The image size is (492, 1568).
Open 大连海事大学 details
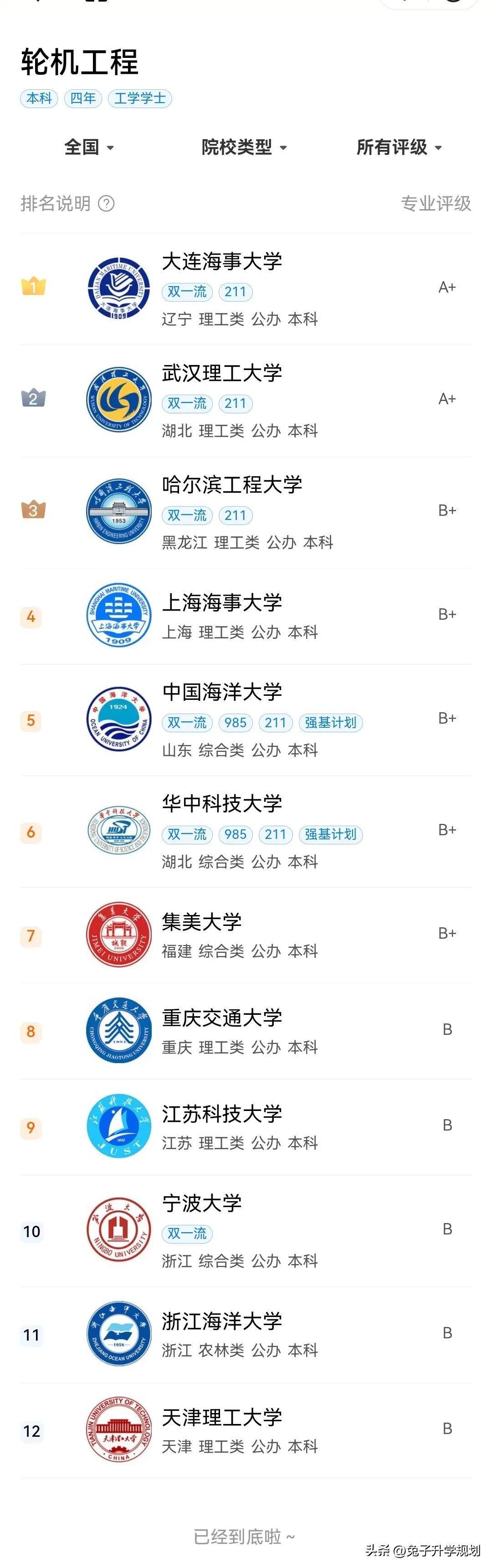[x=222, y=262]
